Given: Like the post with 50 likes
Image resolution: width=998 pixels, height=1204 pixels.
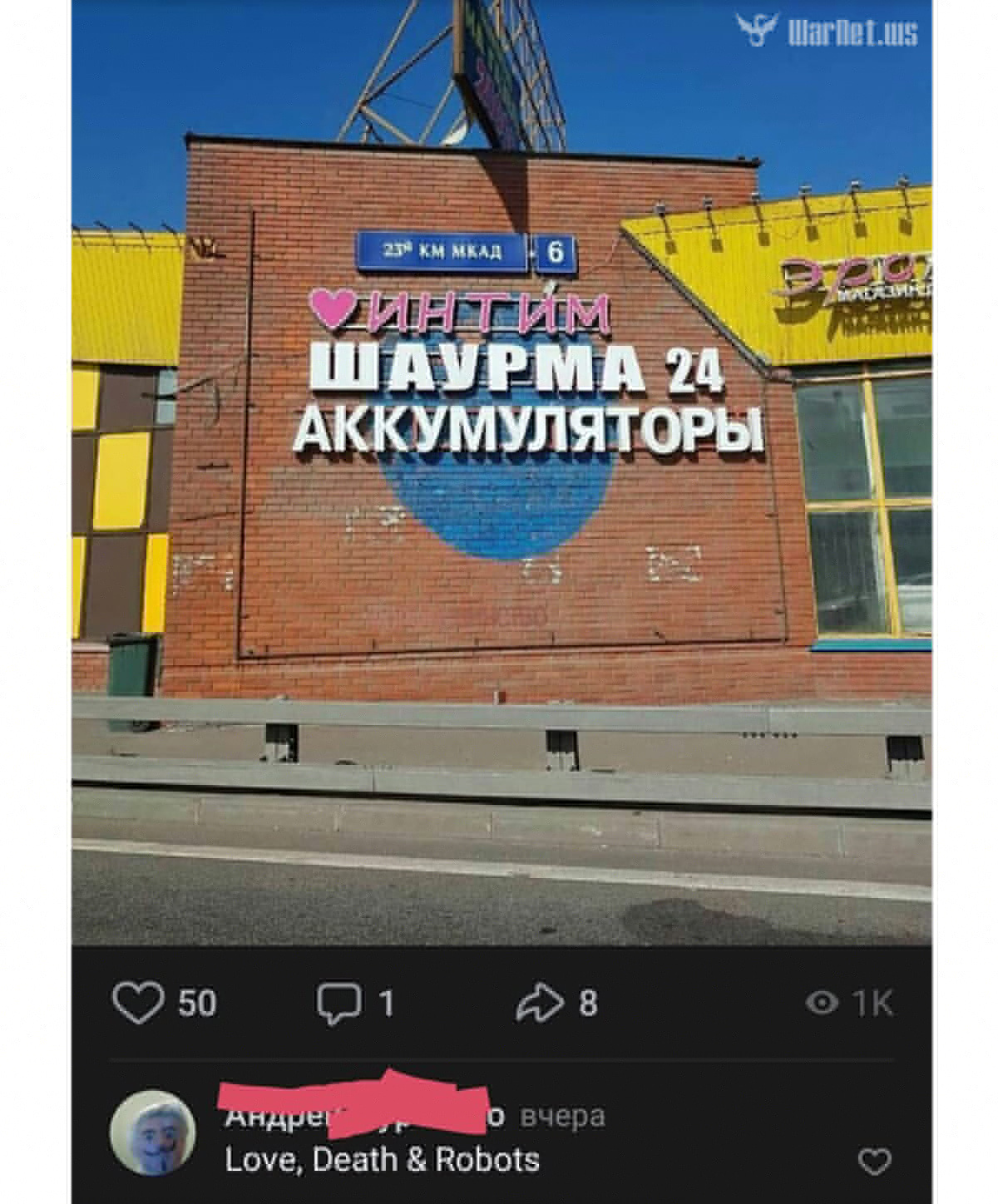Looking at the screenshot, I should click(138, 1003).
